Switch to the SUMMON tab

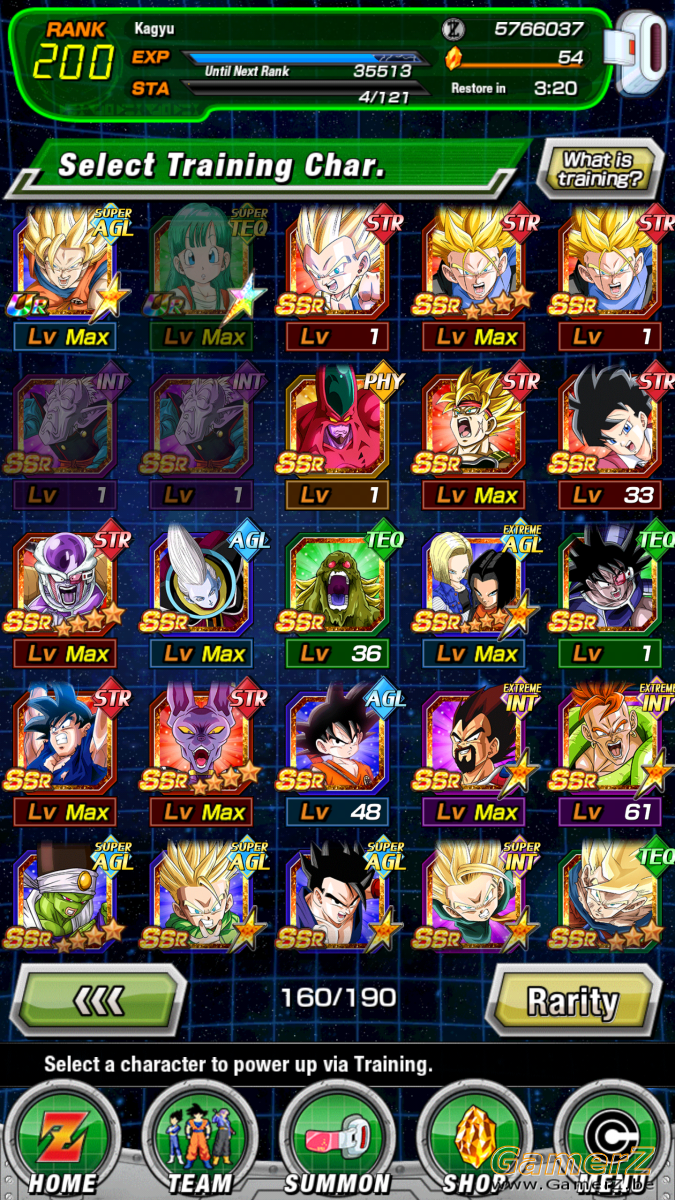(337, 1140)
